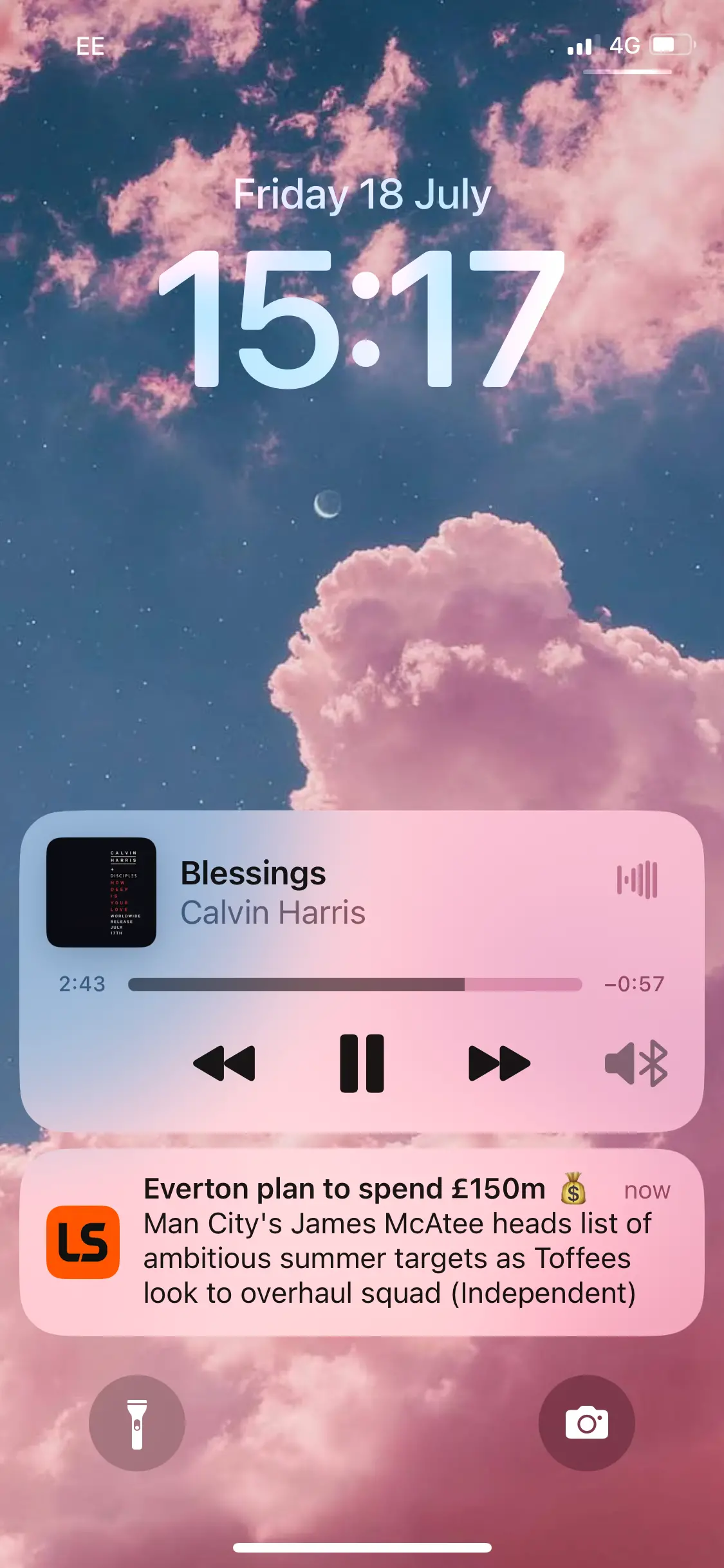Open the Blessings album artwork
This screenshot has width=724, height=1568.
coord(101,892)
